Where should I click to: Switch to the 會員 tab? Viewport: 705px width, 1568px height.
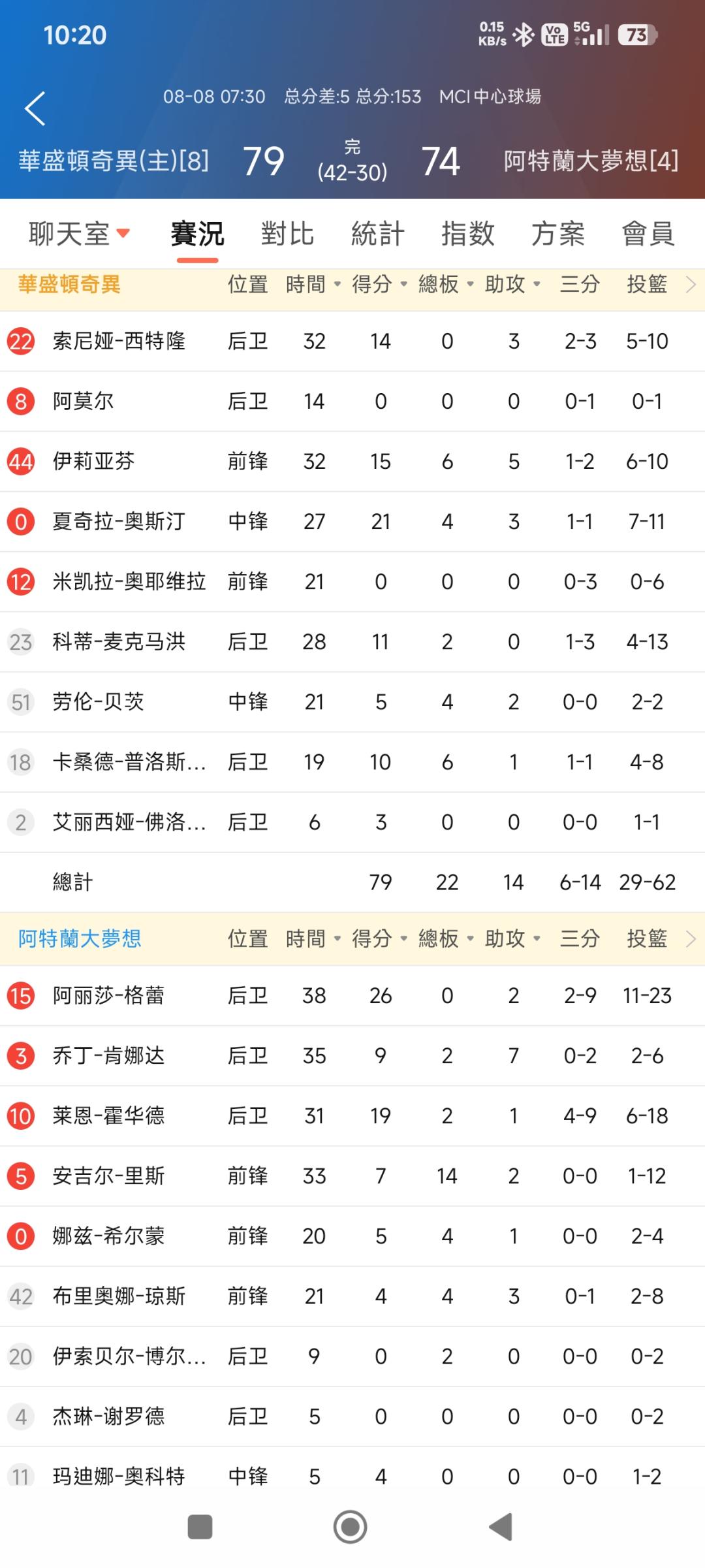tap(648, 234)
